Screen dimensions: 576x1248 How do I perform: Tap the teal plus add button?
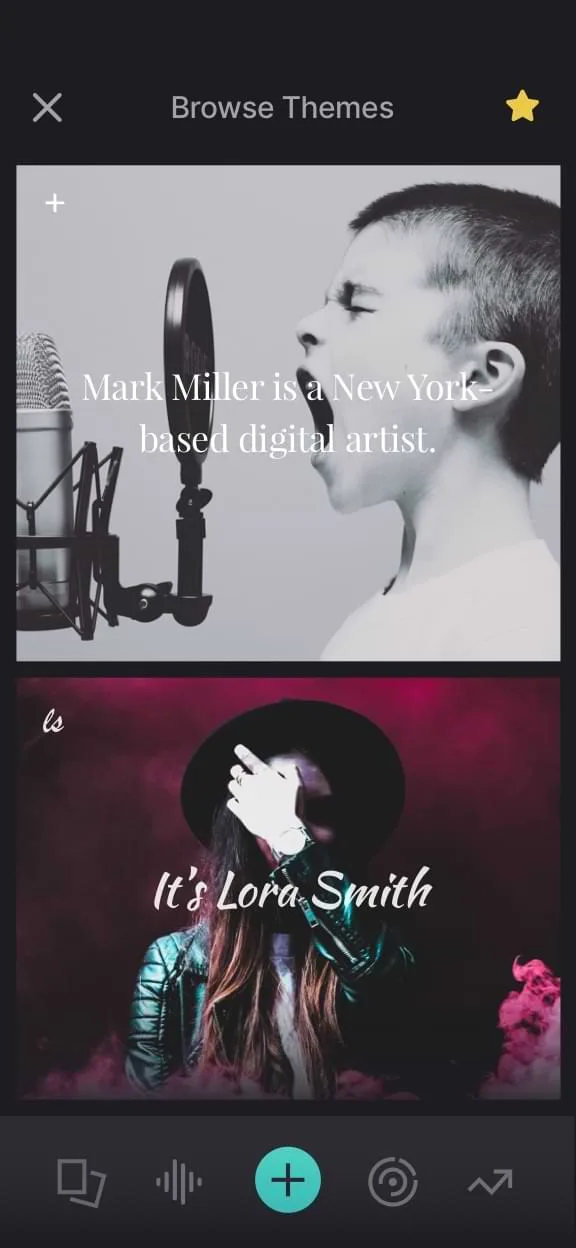click(288, 1181)
